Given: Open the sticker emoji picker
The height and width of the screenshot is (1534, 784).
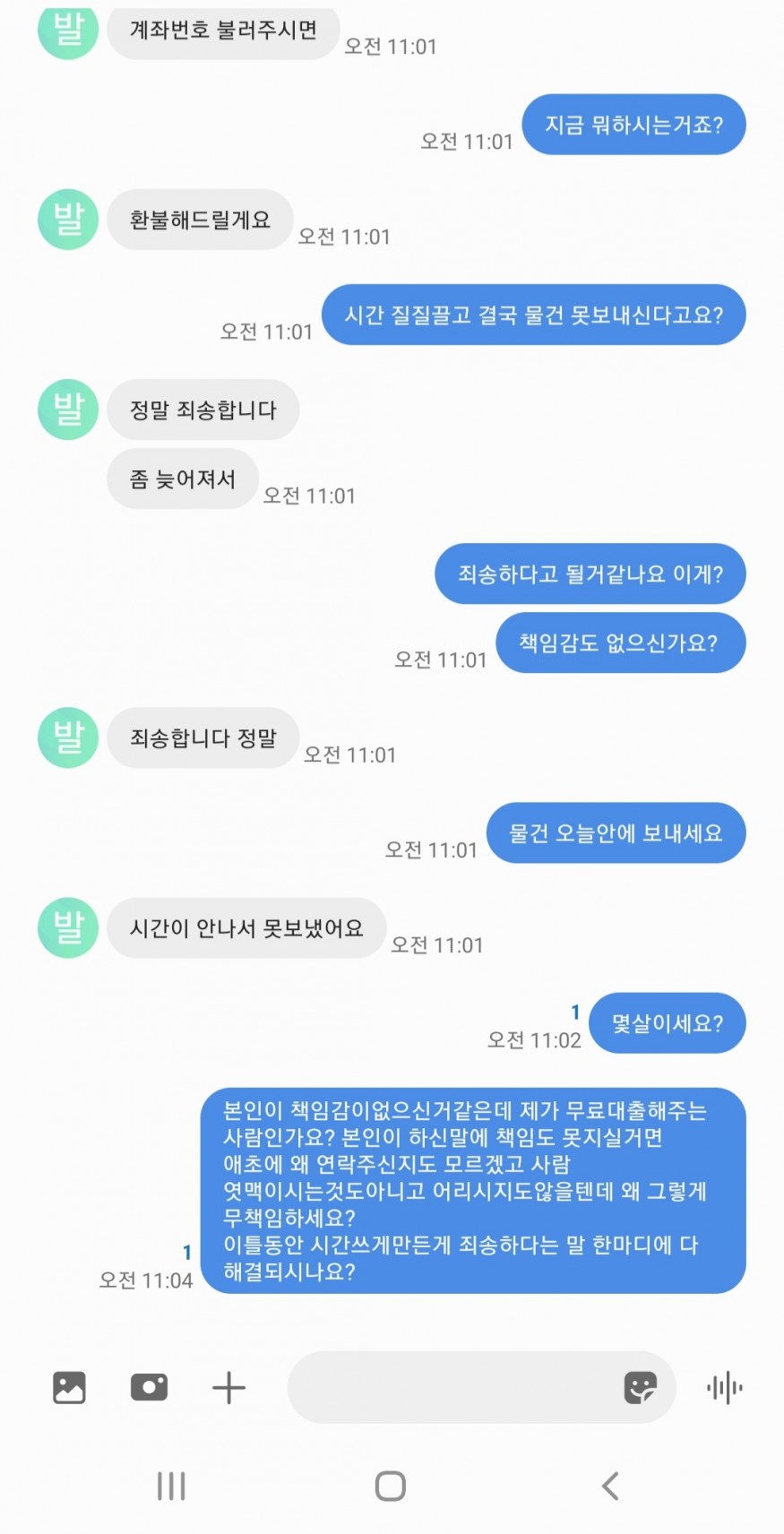Looking at the screenshot, I should point(640,1388).
